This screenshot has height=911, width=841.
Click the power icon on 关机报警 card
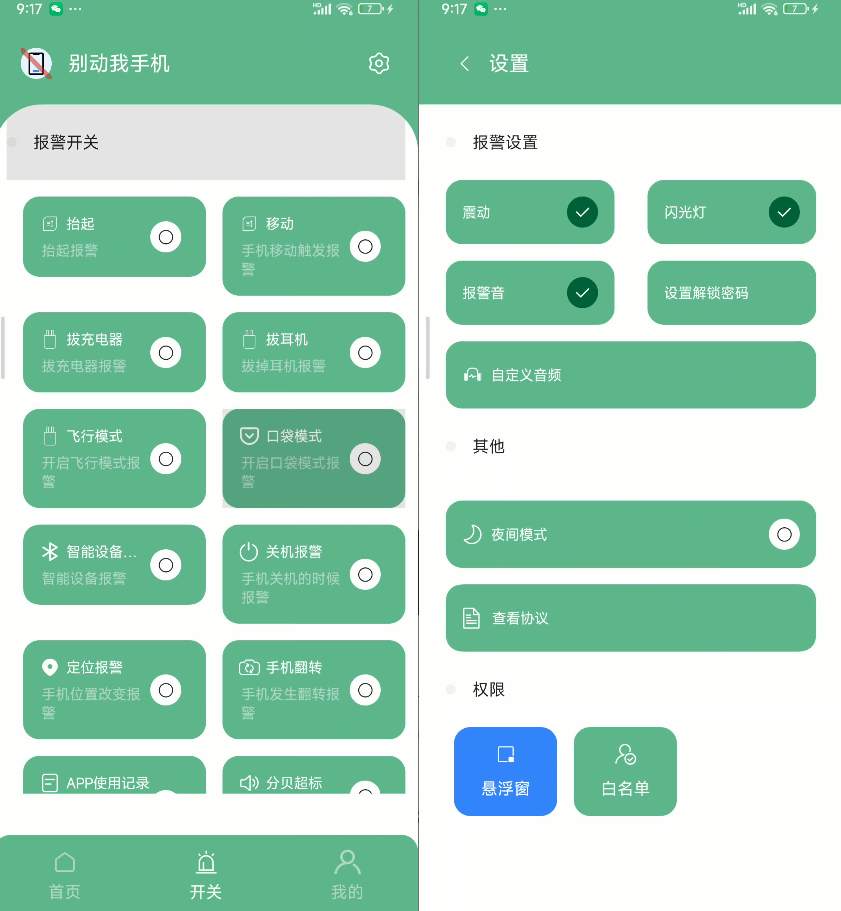[x=249, y=551]
